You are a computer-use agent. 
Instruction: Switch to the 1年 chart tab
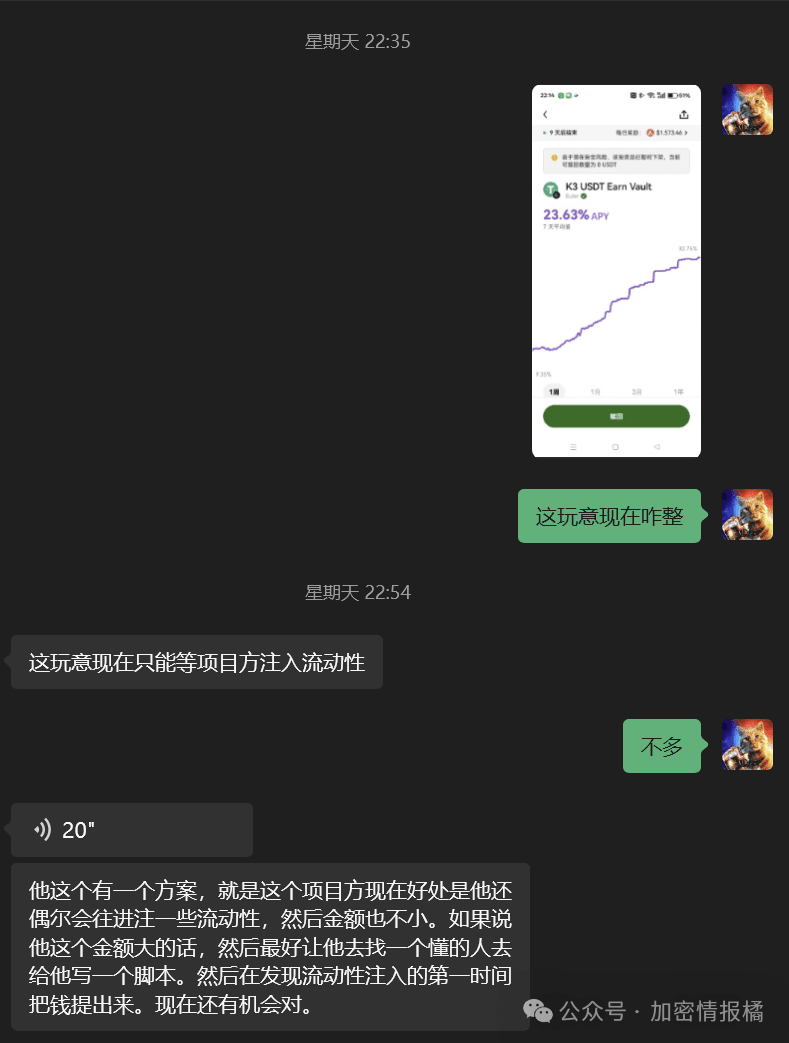tap(679, 391)
